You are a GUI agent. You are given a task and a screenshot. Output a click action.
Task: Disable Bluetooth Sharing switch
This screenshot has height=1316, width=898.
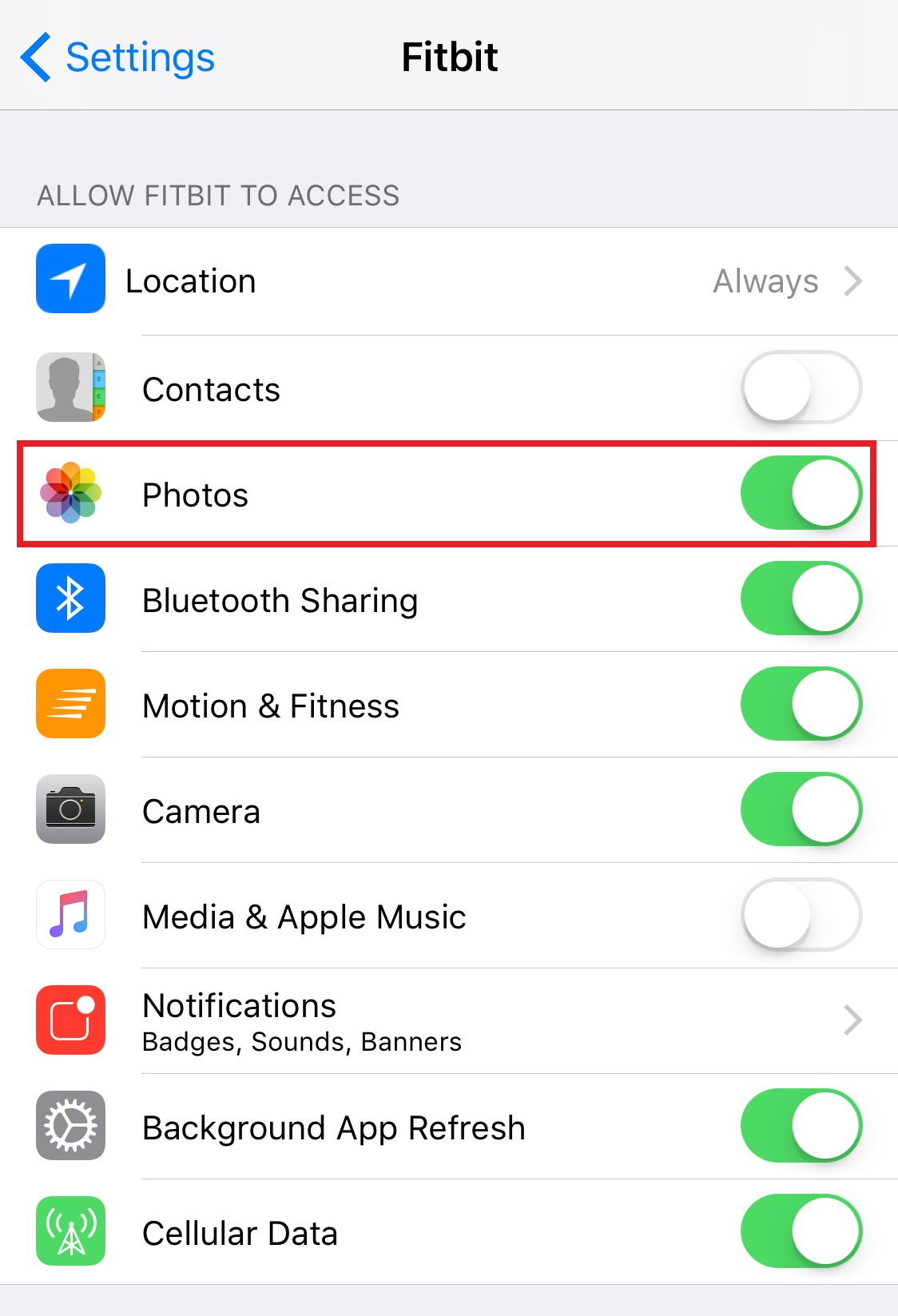(x=801, y=598)
